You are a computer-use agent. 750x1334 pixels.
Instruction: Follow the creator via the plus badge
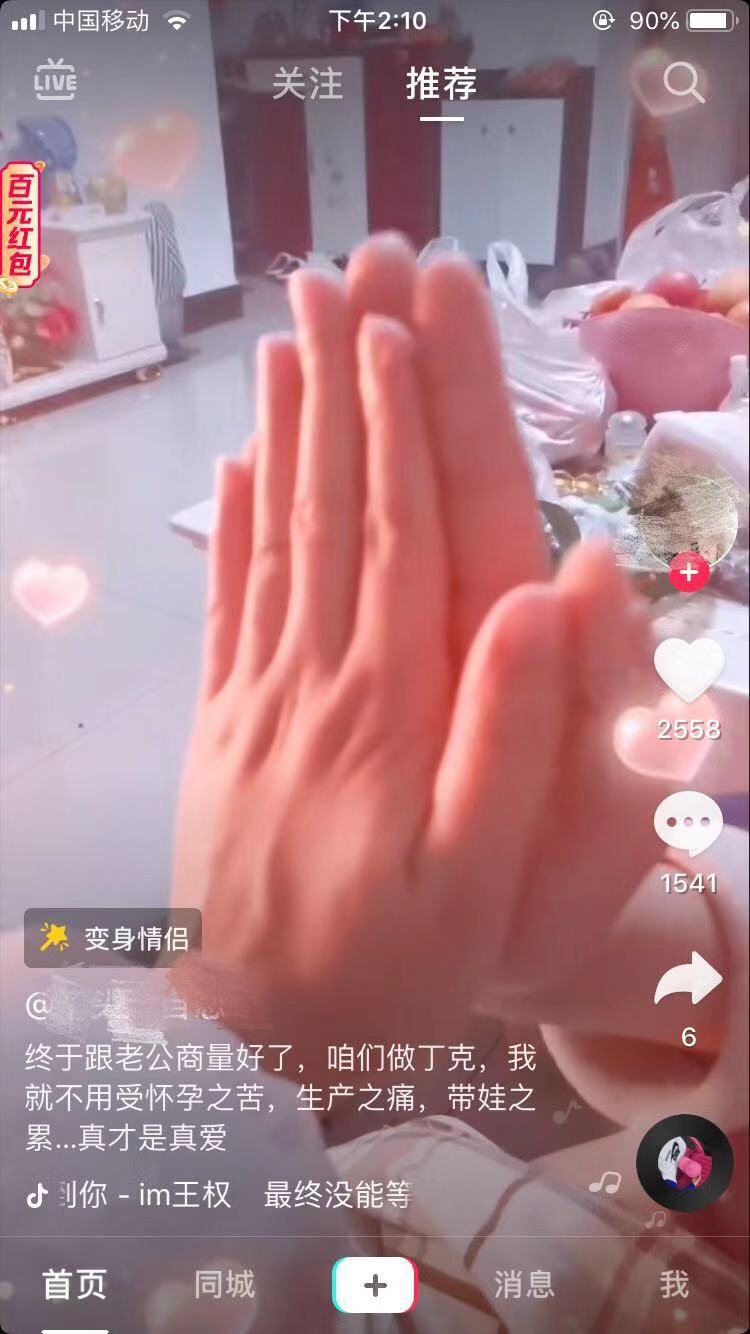point(689,573)
